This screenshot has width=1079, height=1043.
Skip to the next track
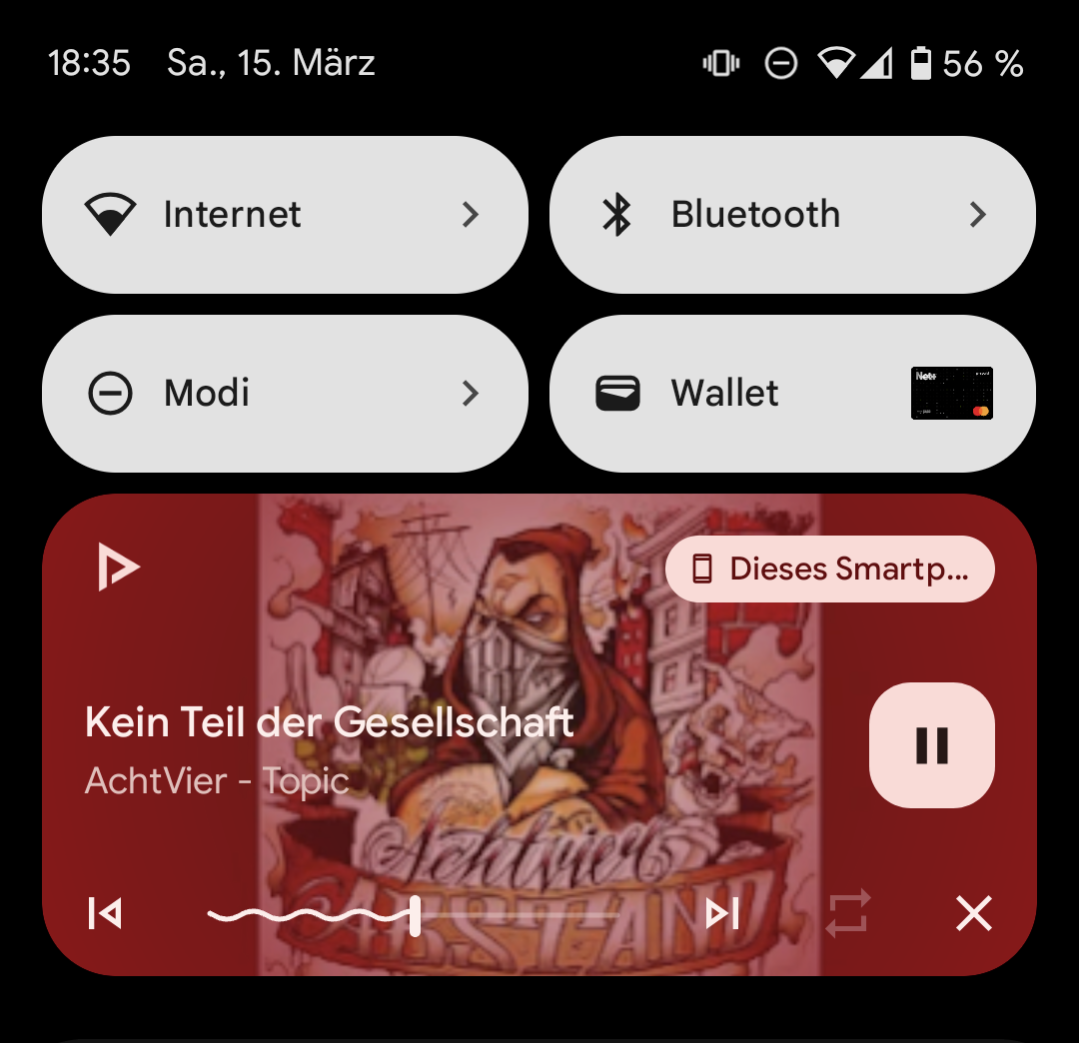723,914
